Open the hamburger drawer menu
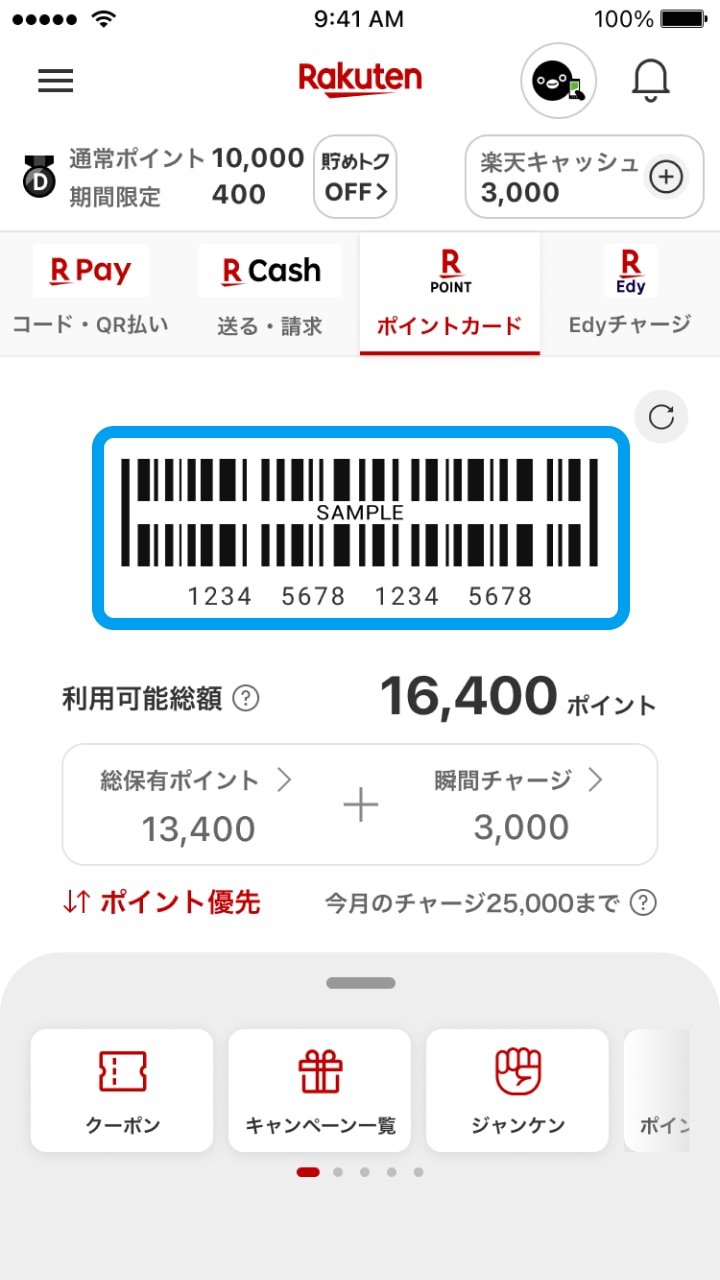Viewport: 720px width, 1280px height. (x=56, y=81)
